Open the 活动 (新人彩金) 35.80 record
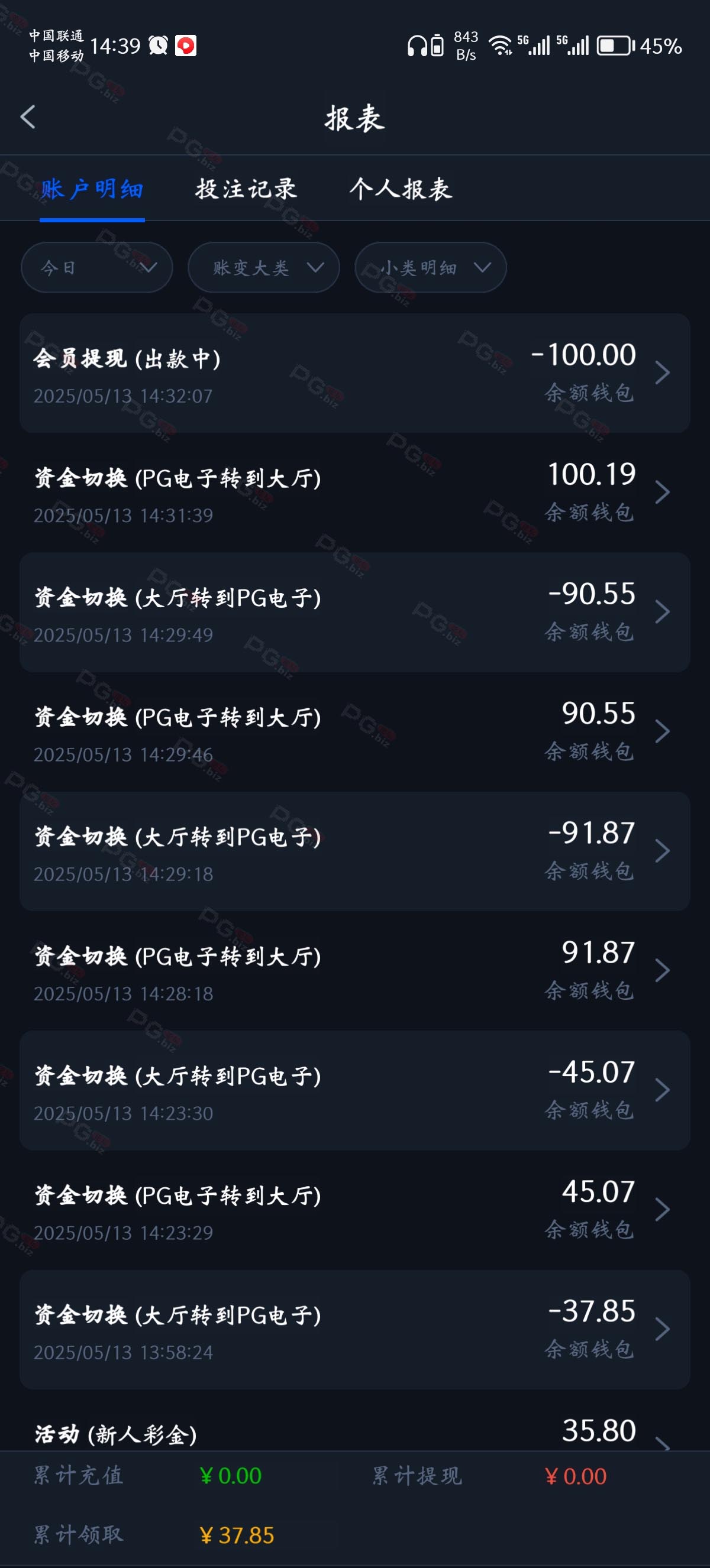Screen dimensions: 710x1568 point(355,1421)
